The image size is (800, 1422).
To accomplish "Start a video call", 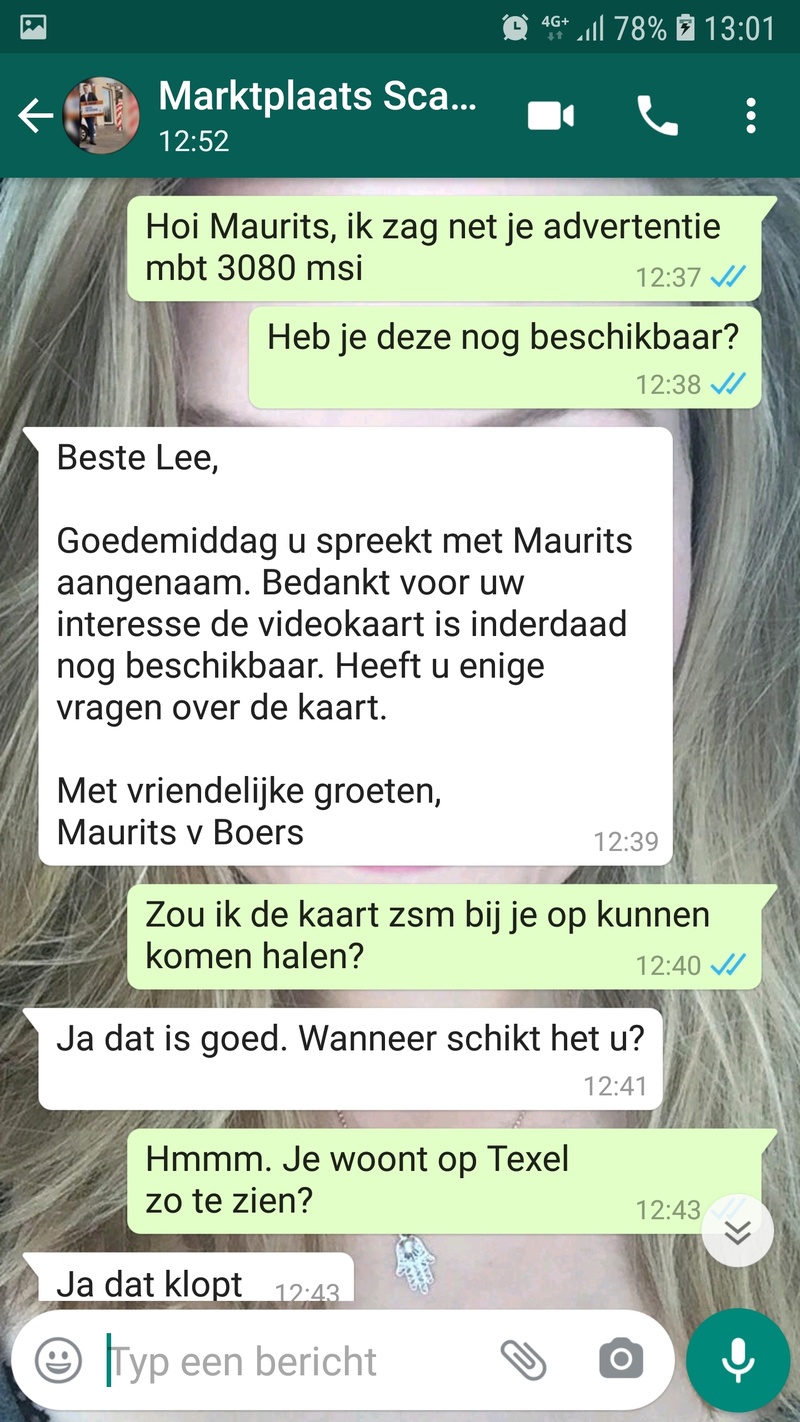I will pos(551,117).
